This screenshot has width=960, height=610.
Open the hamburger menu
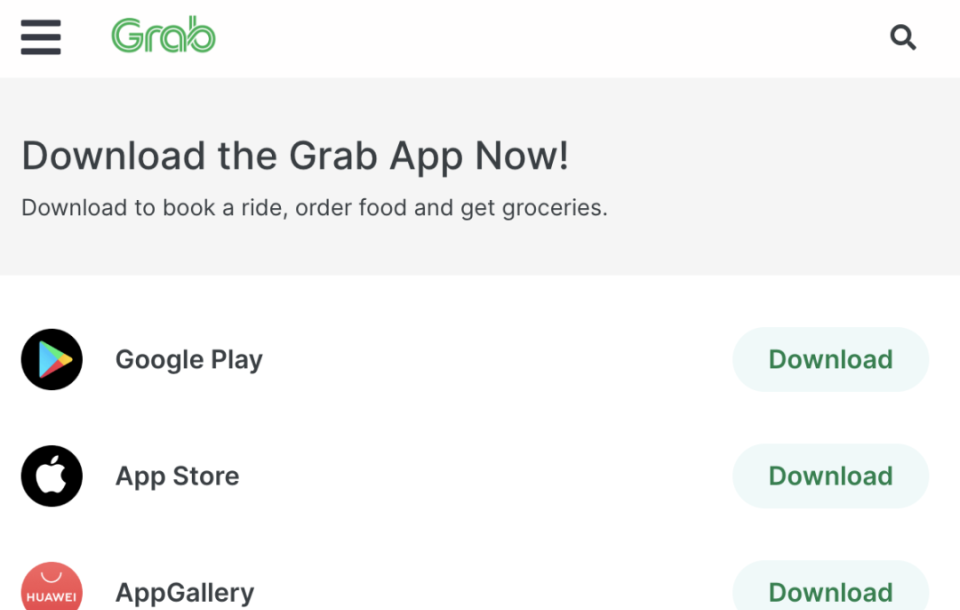(x=41, y=38)
